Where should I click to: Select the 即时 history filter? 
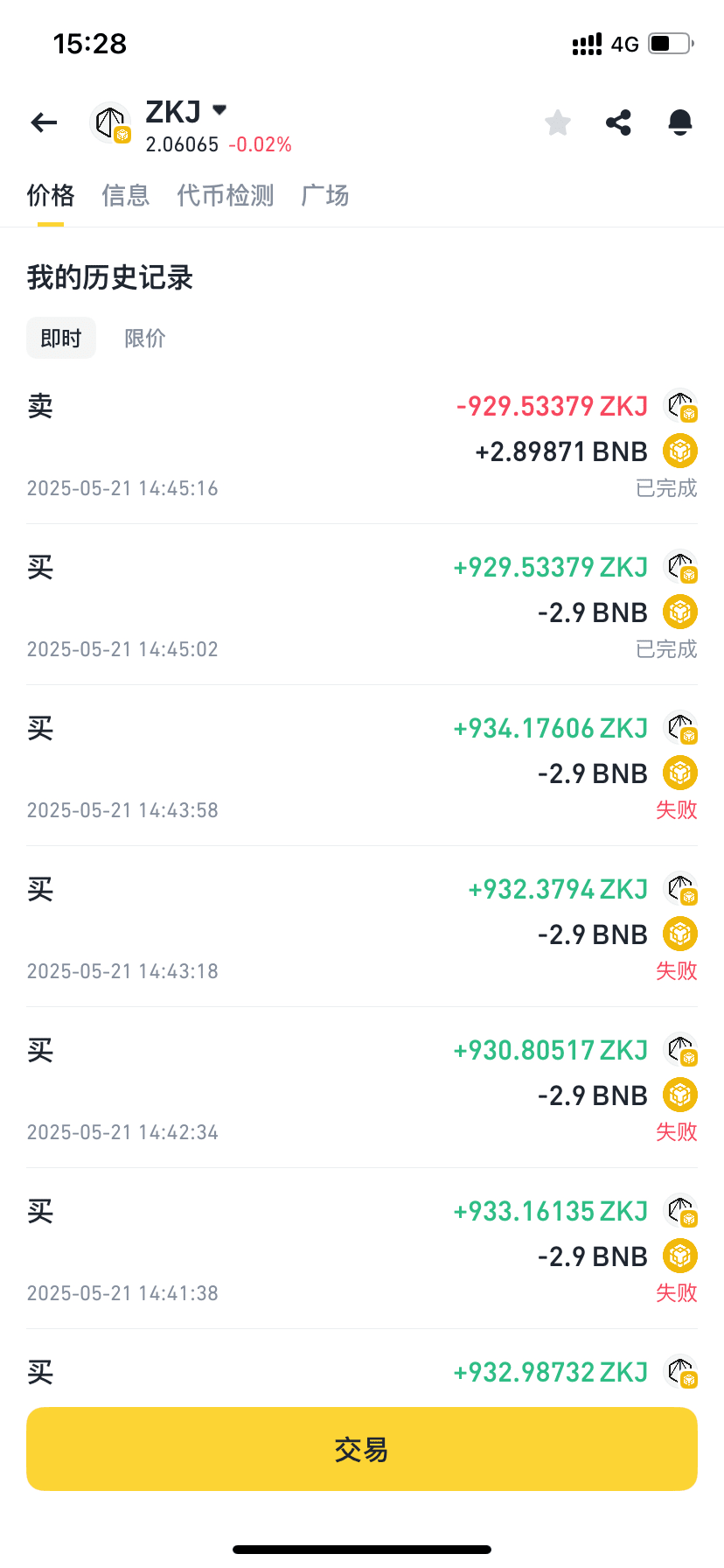click(x=61, y=338)
